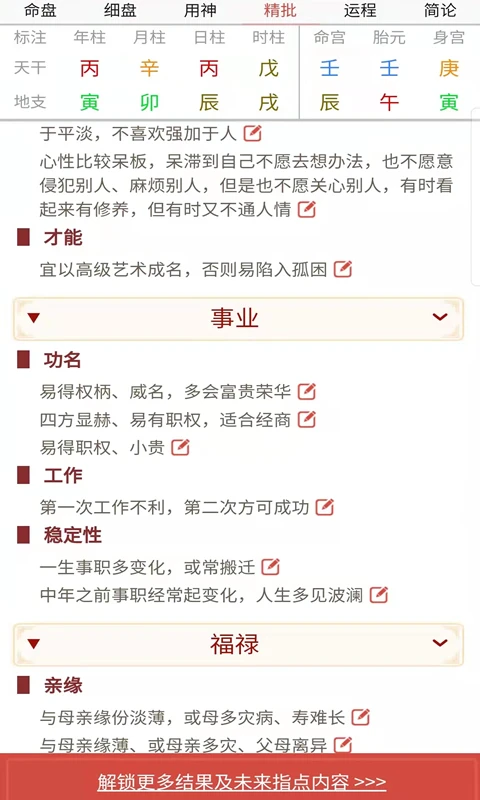This screenshot has width=480, height=800.
Task: Go to the 运程 tab
Action: click(360, 10)
